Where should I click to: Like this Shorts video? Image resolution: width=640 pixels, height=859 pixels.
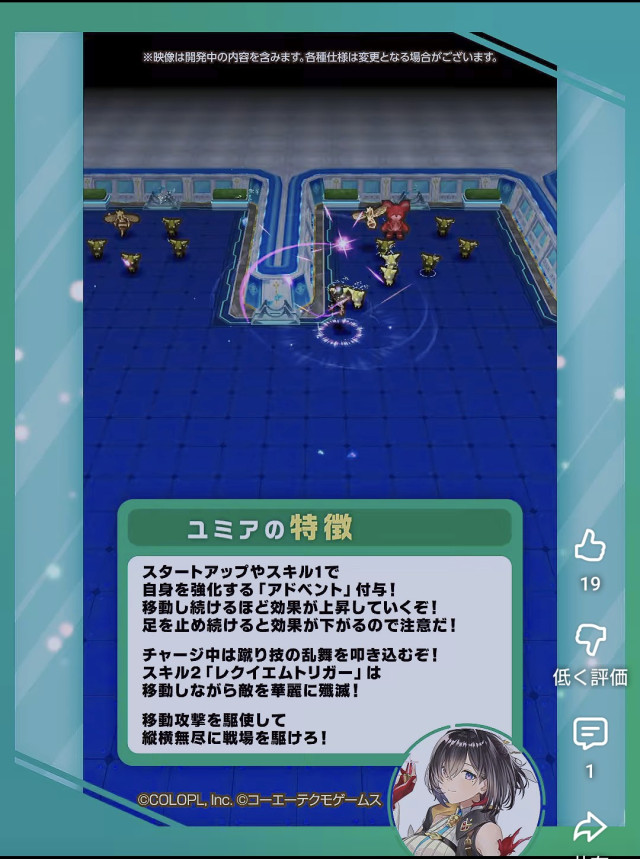pyautogui.click(x=590, y=546)
